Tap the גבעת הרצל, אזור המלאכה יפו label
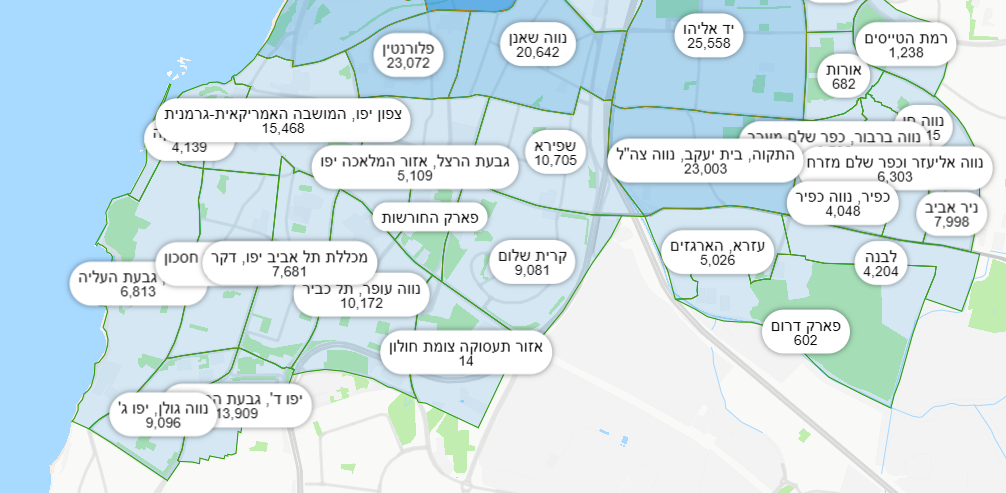Screen dimensions: 1006x493 tap(415, 168)
